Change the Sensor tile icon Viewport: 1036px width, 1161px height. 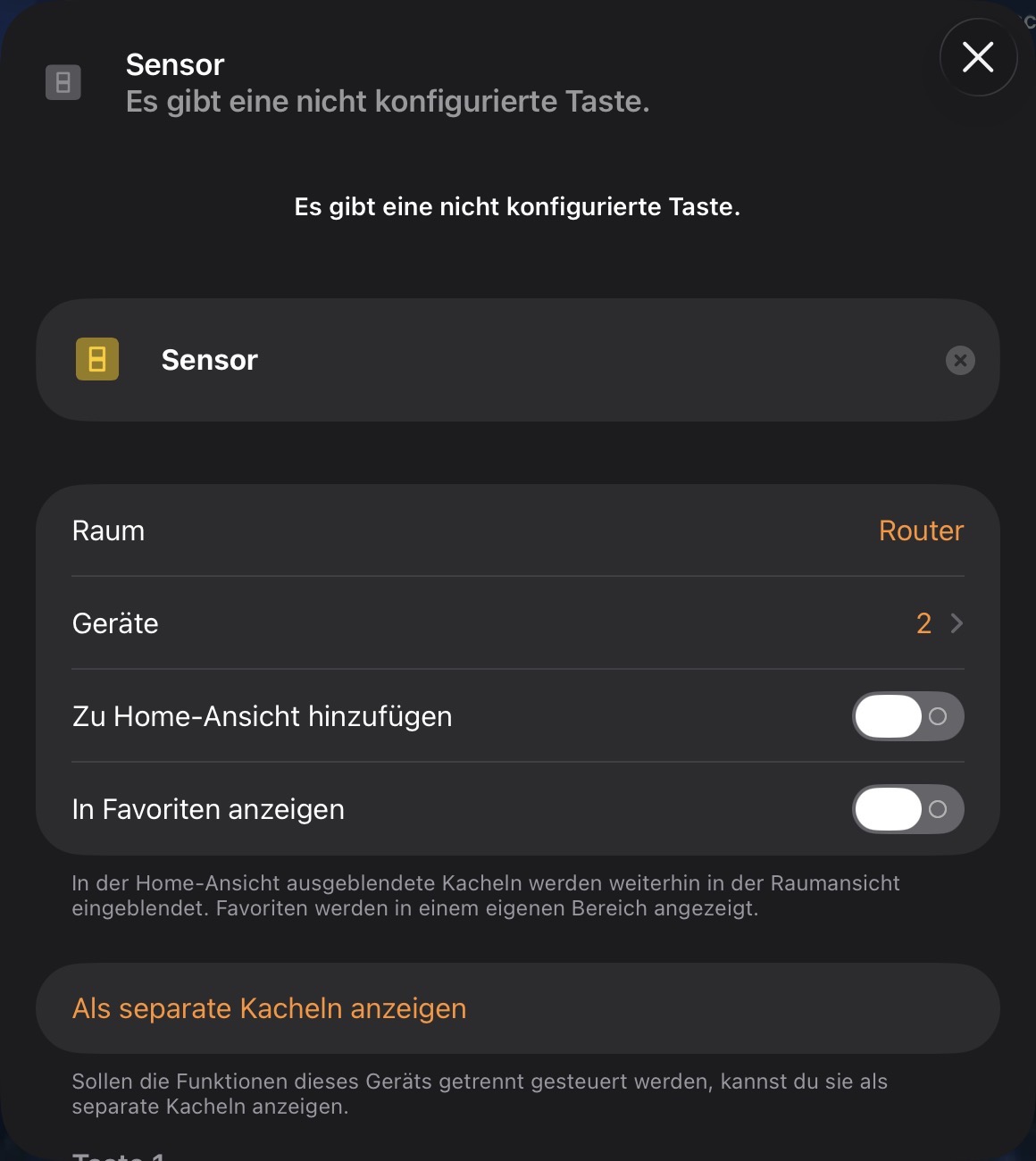(x=97, y=360)
